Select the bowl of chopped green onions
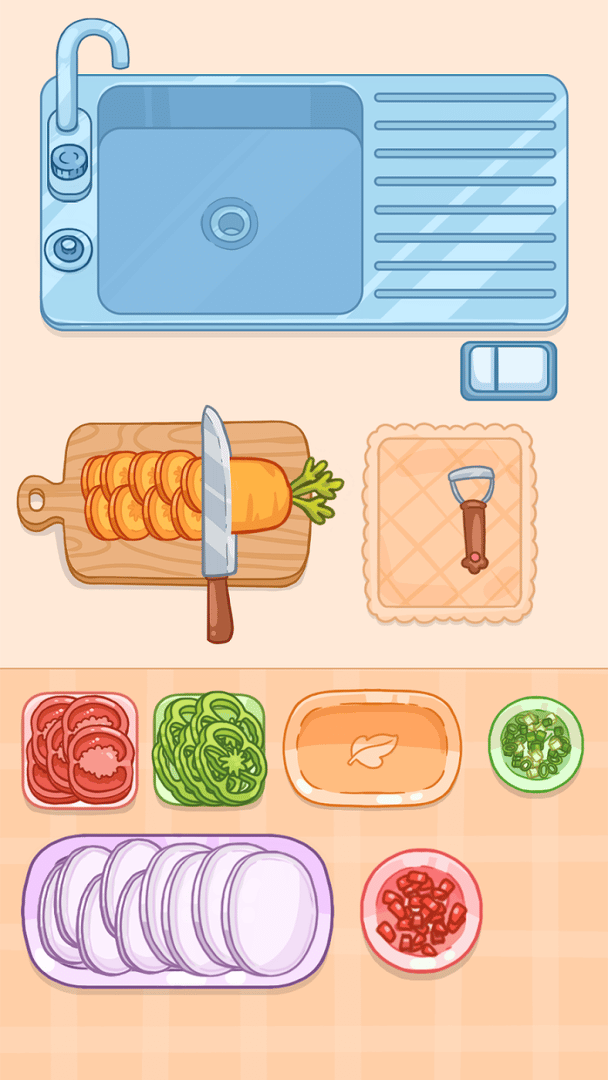Image resolution: width=608 pixels, height=1080 pixels. tap(535, 745)
